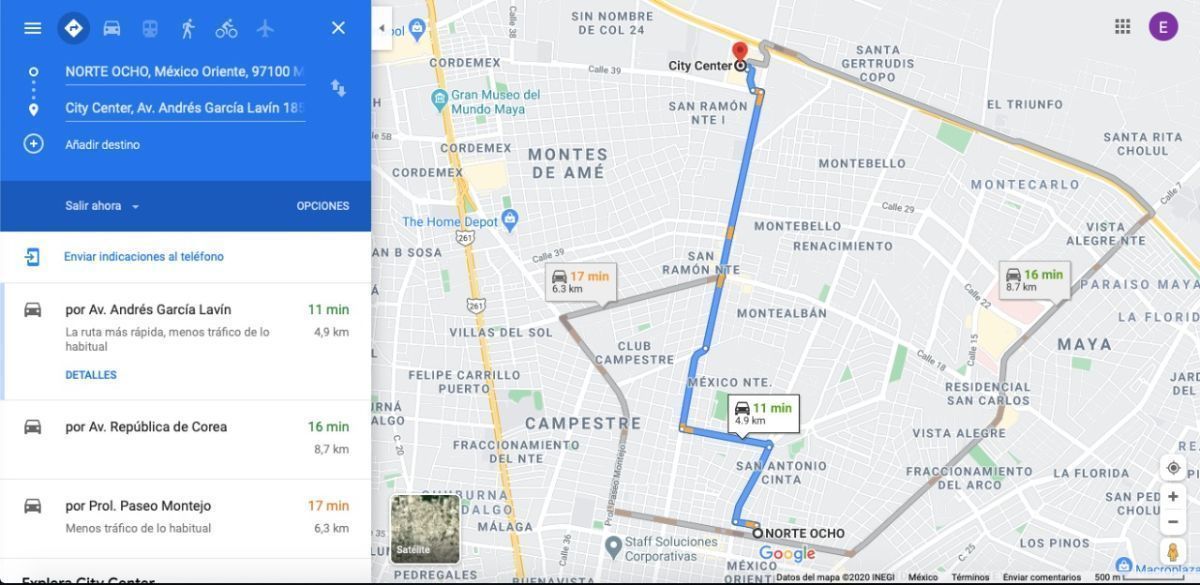1200x585 pixels.
Task: Tap Enviar indicaciones al teléfono
Action: (143, 257)
